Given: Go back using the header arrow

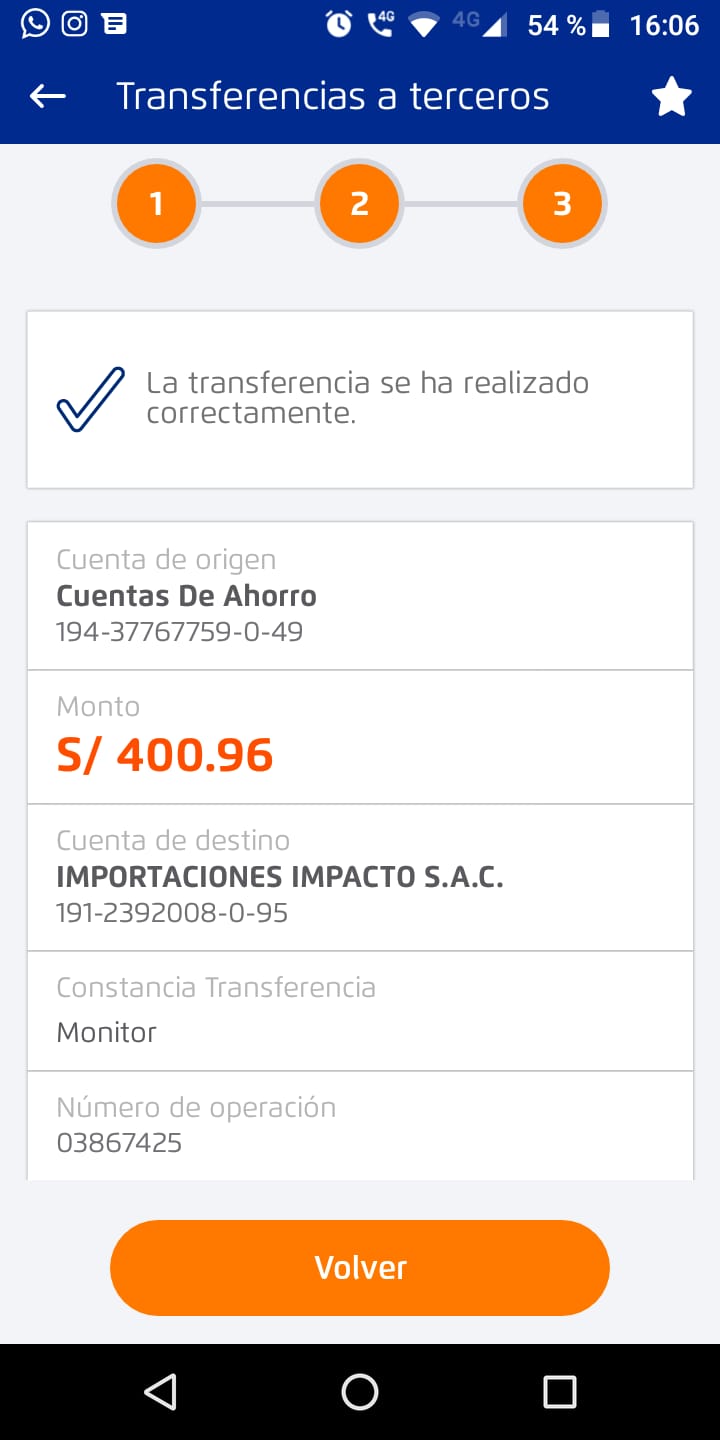Looking at the screenshot, I should click(48, 96).
